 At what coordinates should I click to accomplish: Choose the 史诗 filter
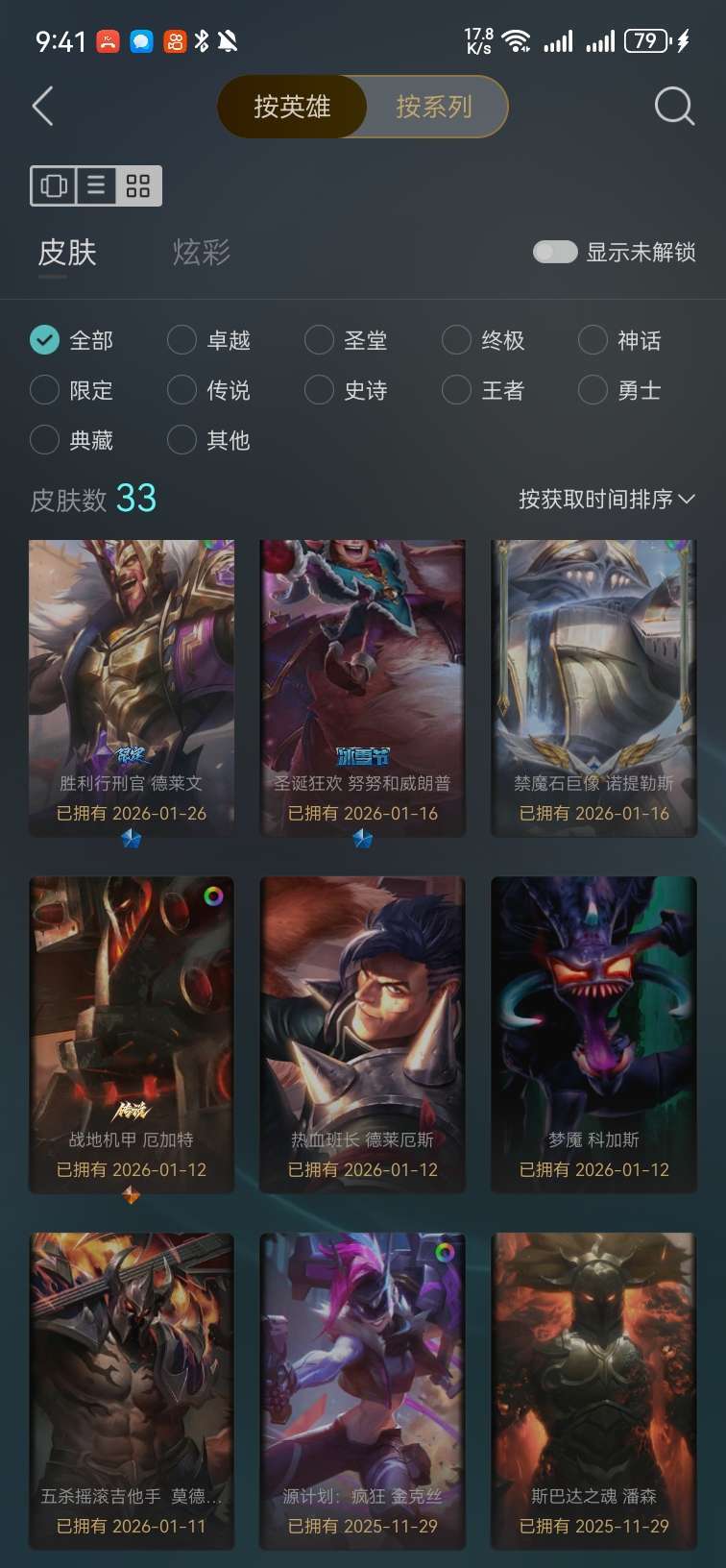(x=347, y=390)
